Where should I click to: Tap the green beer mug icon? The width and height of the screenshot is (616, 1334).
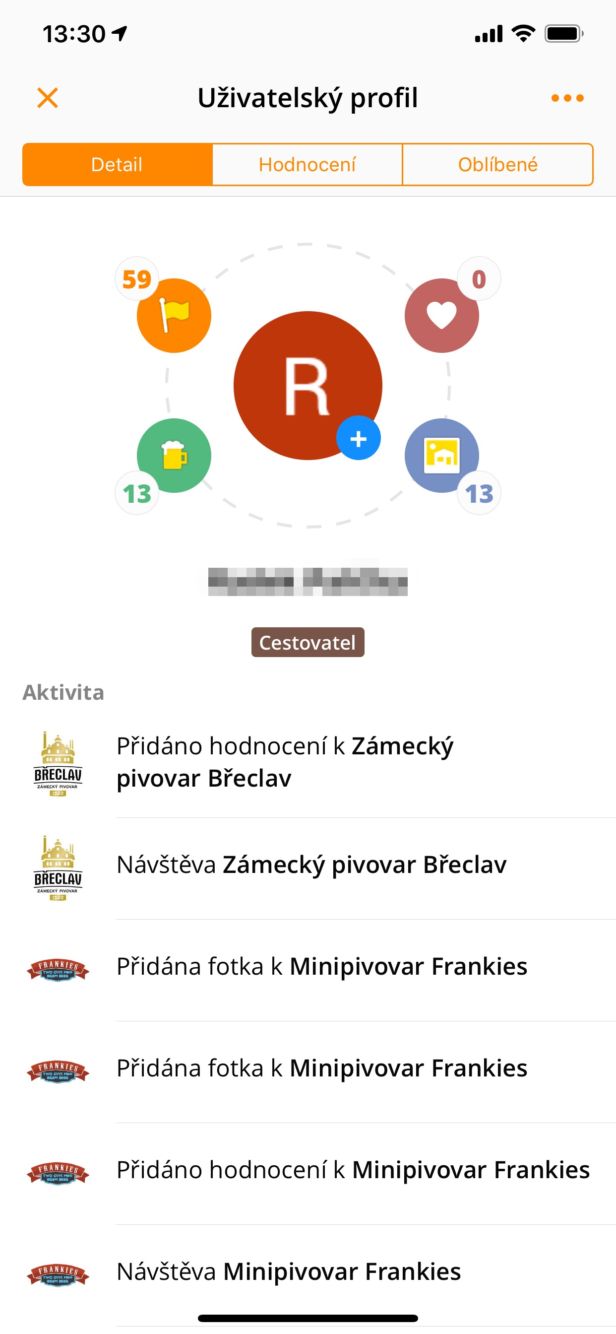(174, 456)
